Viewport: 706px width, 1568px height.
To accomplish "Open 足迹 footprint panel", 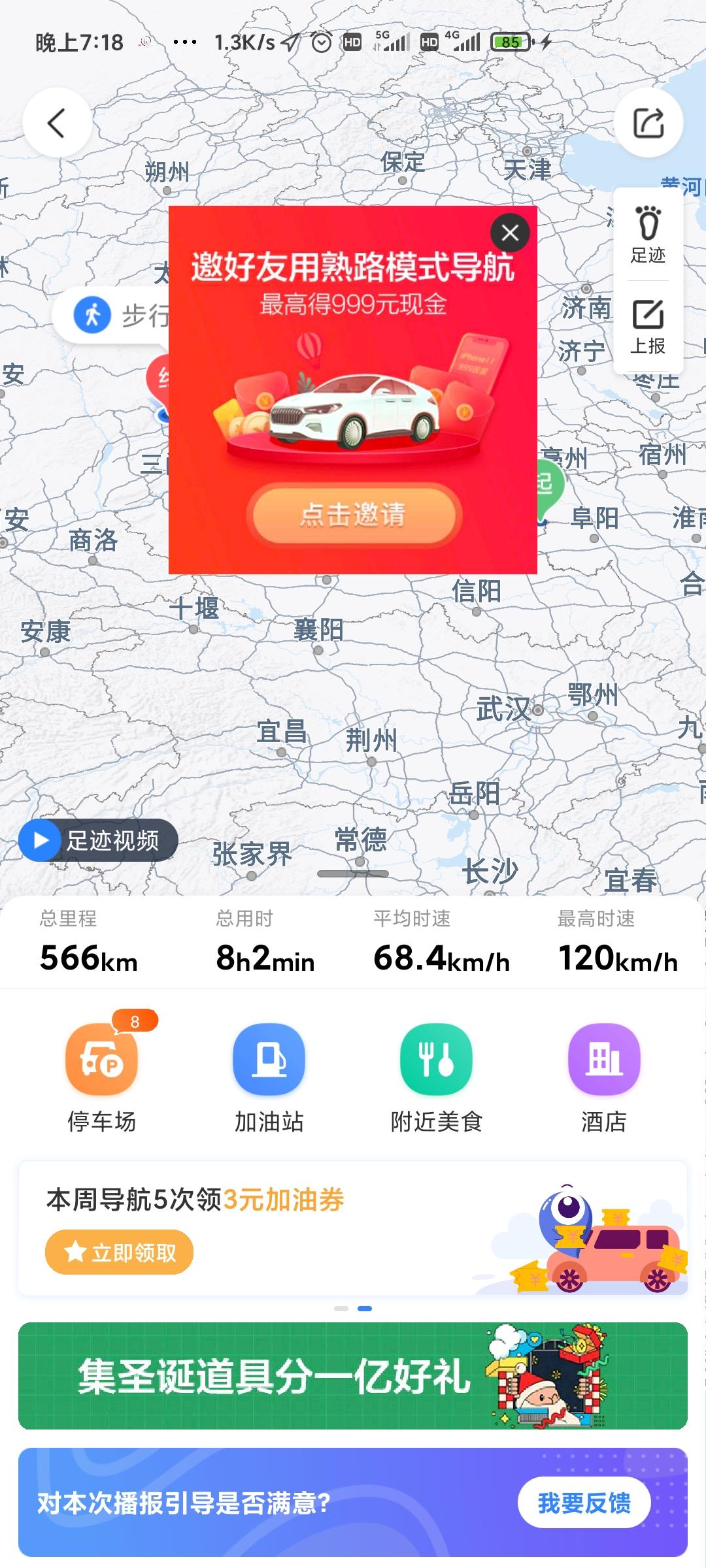I will pos(648,235).
